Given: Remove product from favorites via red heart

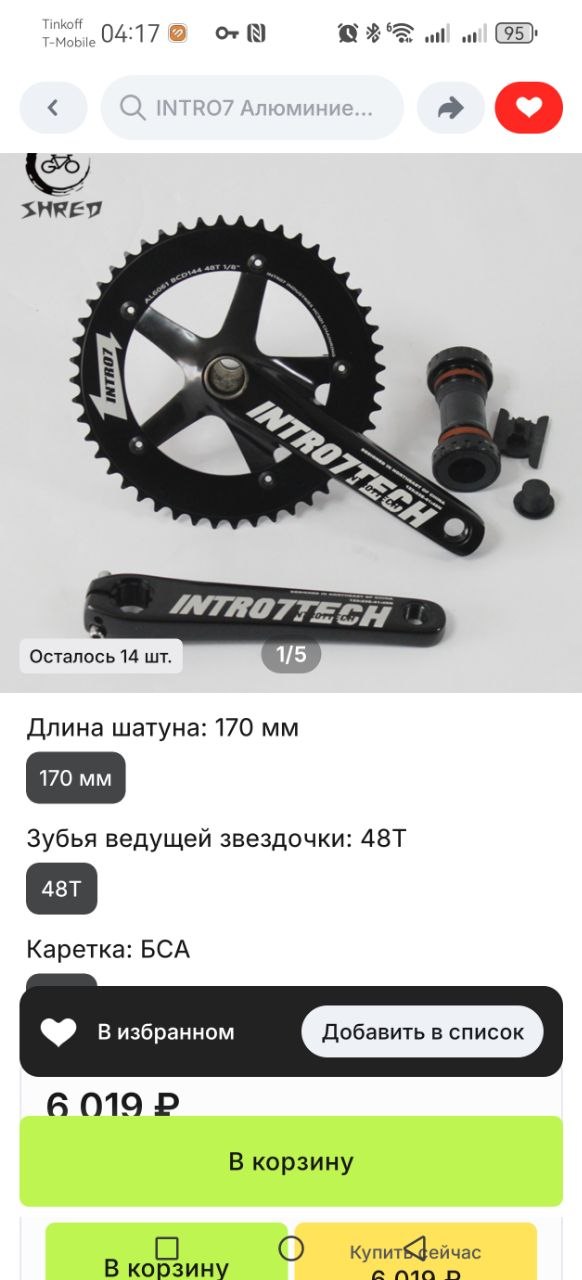Looking at the screenshot, I should [x=529, y=107].
